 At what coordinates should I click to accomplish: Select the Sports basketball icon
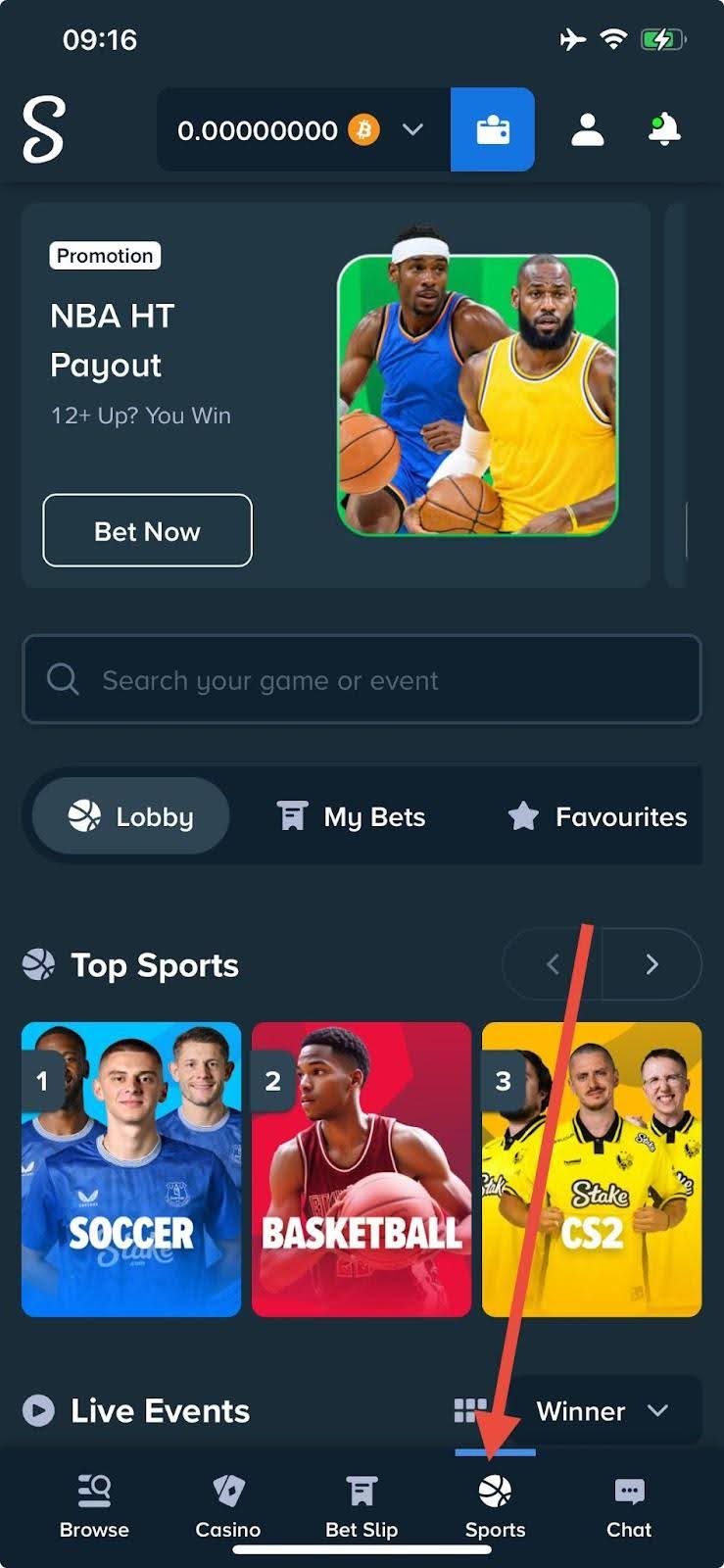(x=495, y=1490)
